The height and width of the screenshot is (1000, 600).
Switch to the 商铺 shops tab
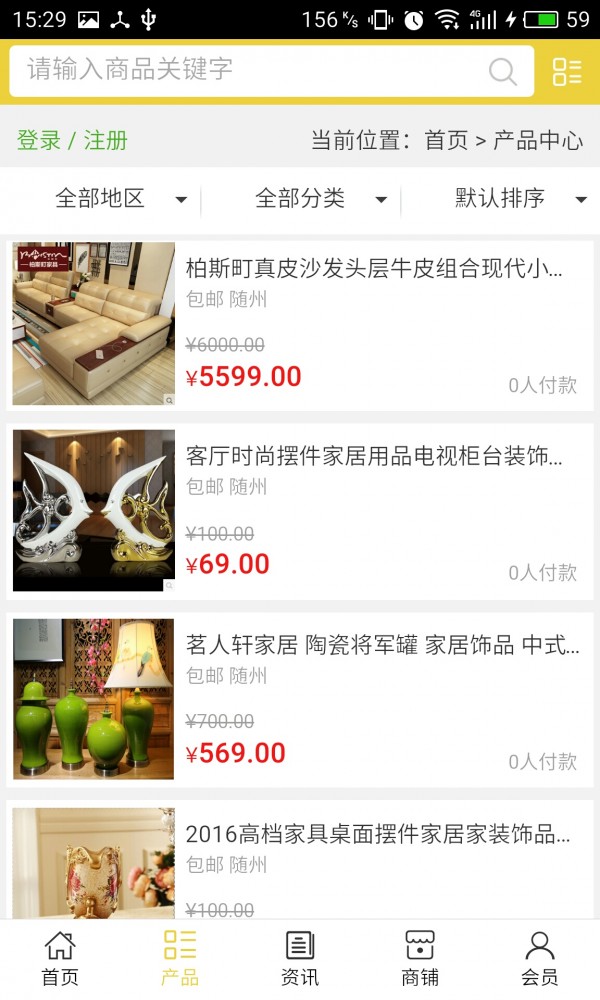click(420, 958)
